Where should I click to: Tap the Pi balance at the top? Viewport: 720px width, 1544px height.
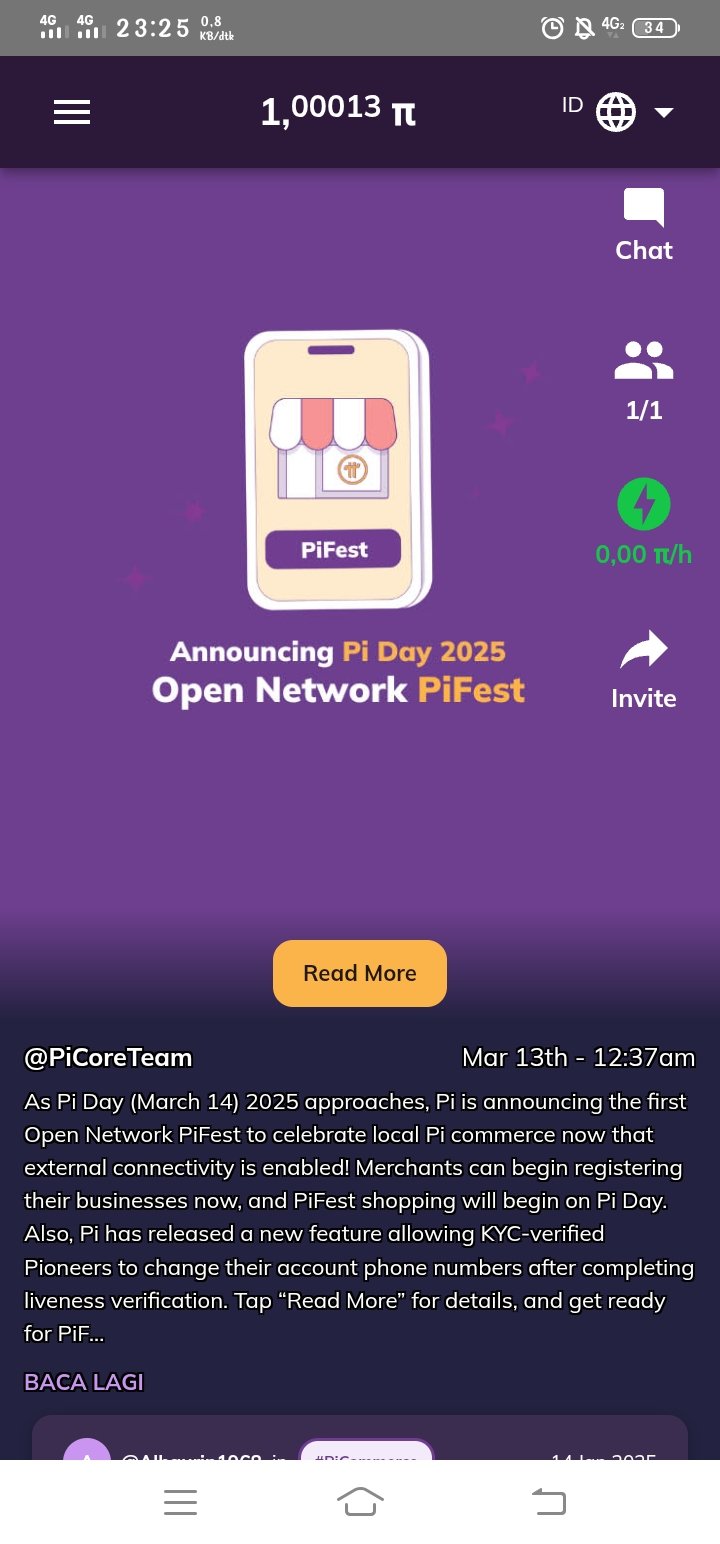tap(338, 110)
